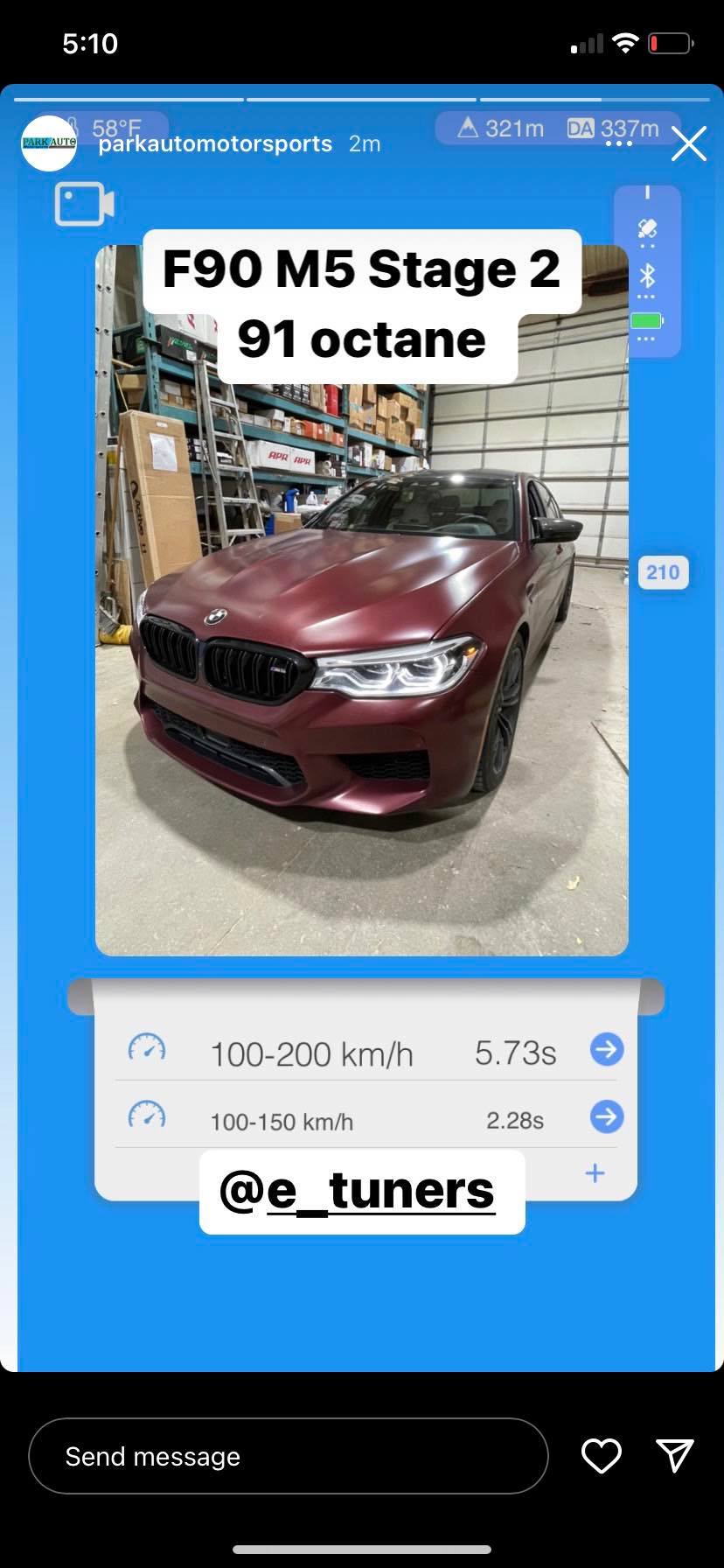Close the Instagram story
Screen dimensions: 724x1568
[688, 144]
